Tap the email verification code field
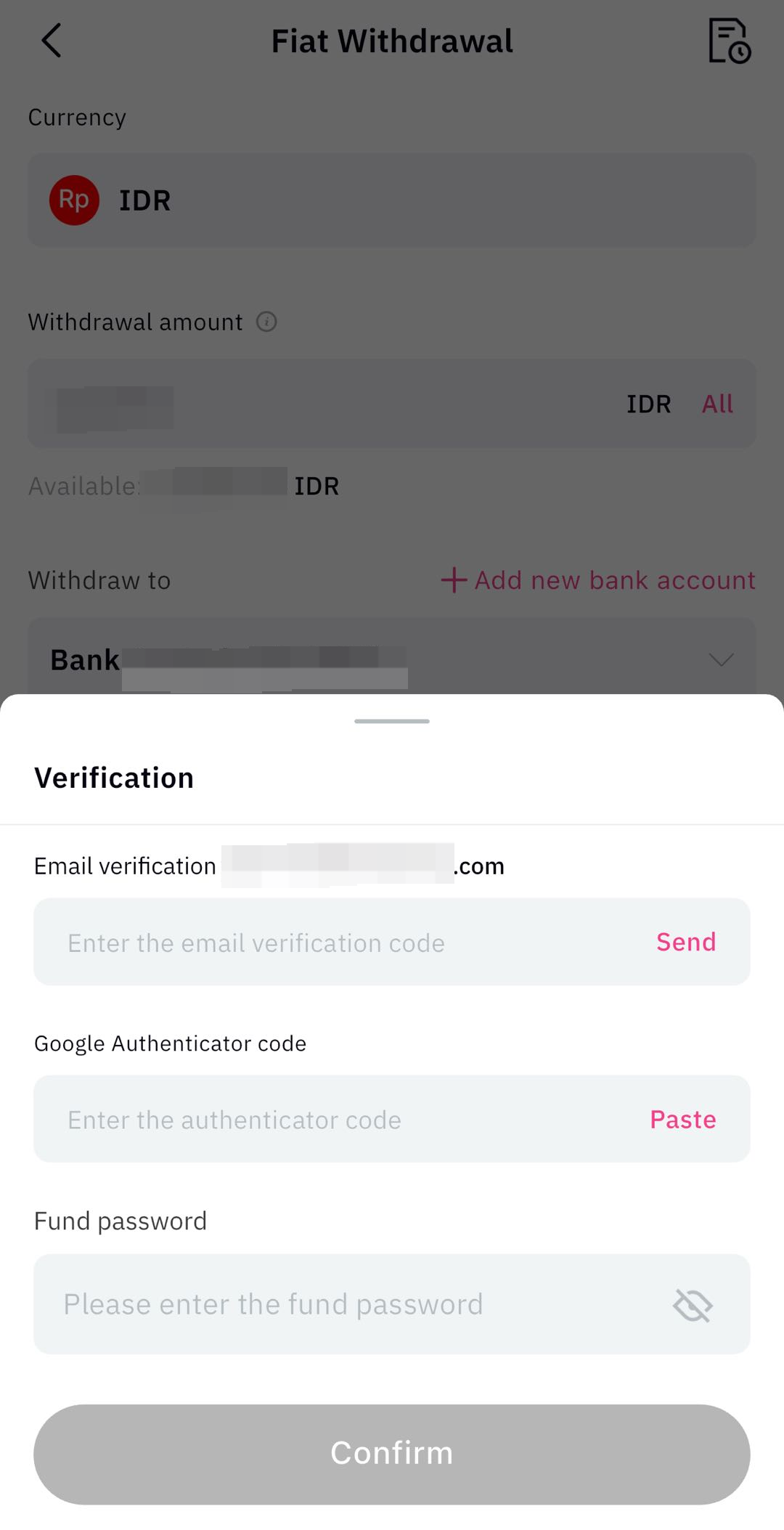 [x=327, y=942]
